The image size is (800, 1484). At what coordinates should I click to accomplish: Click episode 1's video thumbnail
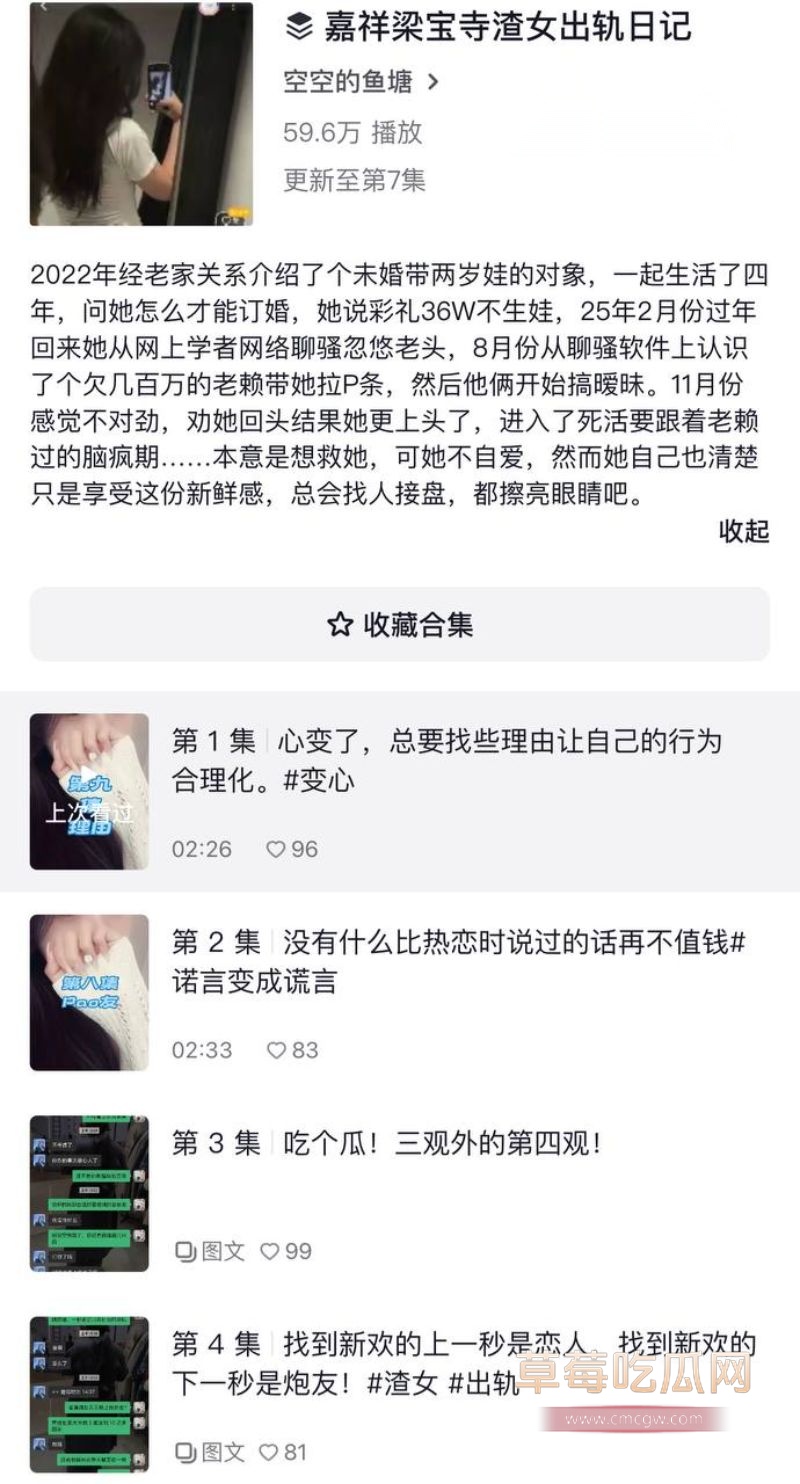(88, 789)
